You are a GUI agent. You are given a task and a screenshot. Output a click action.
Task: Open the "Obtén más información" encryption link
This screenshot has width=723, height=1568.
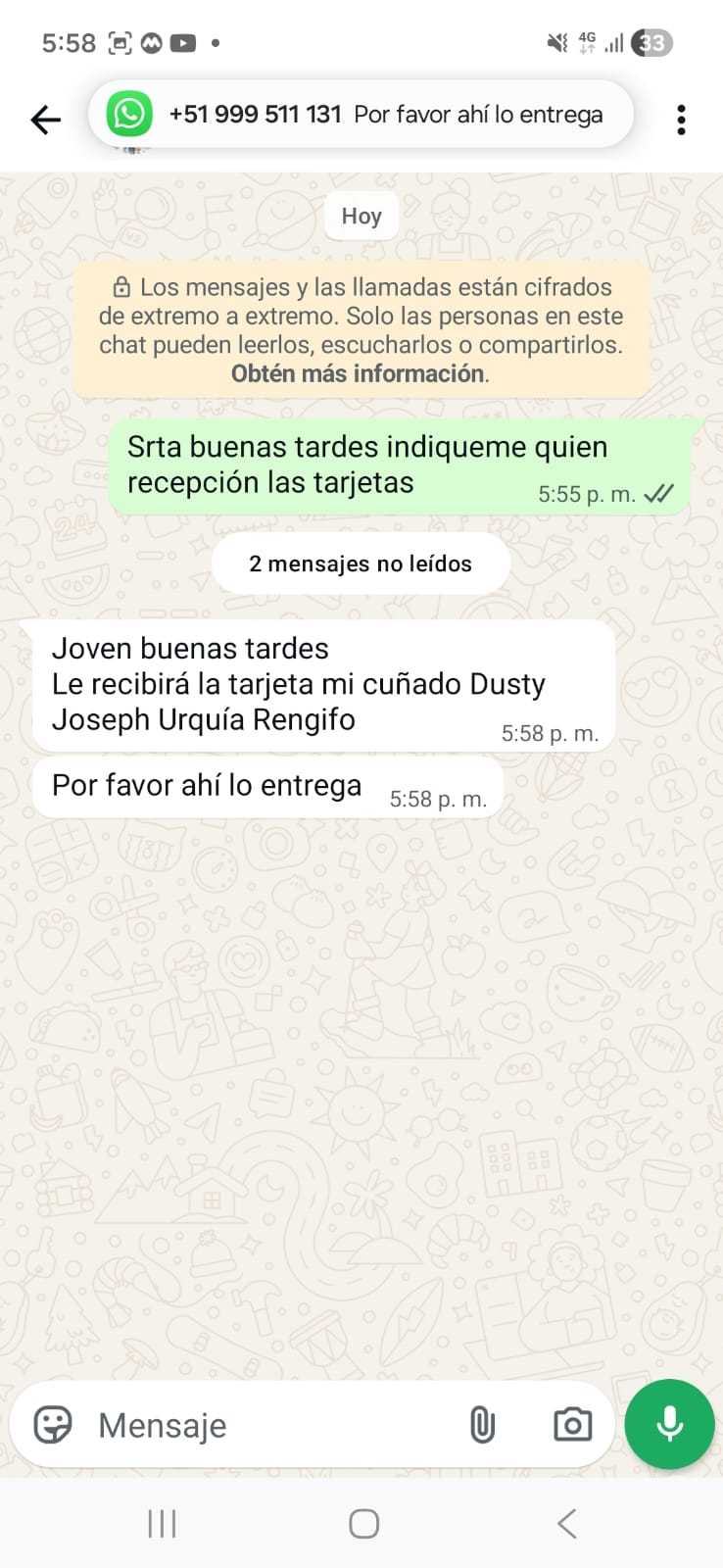[358, 373]
